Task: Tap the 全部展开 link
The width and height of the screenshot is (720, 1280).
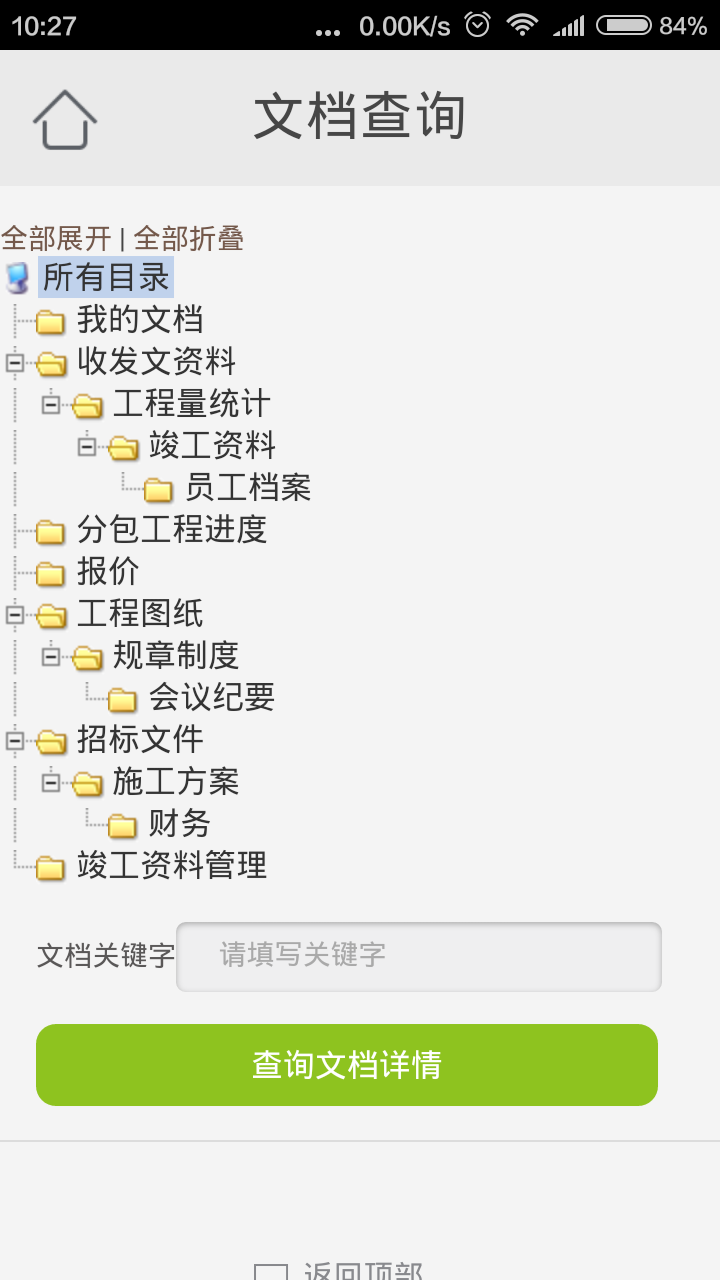Action: [56, 239]
